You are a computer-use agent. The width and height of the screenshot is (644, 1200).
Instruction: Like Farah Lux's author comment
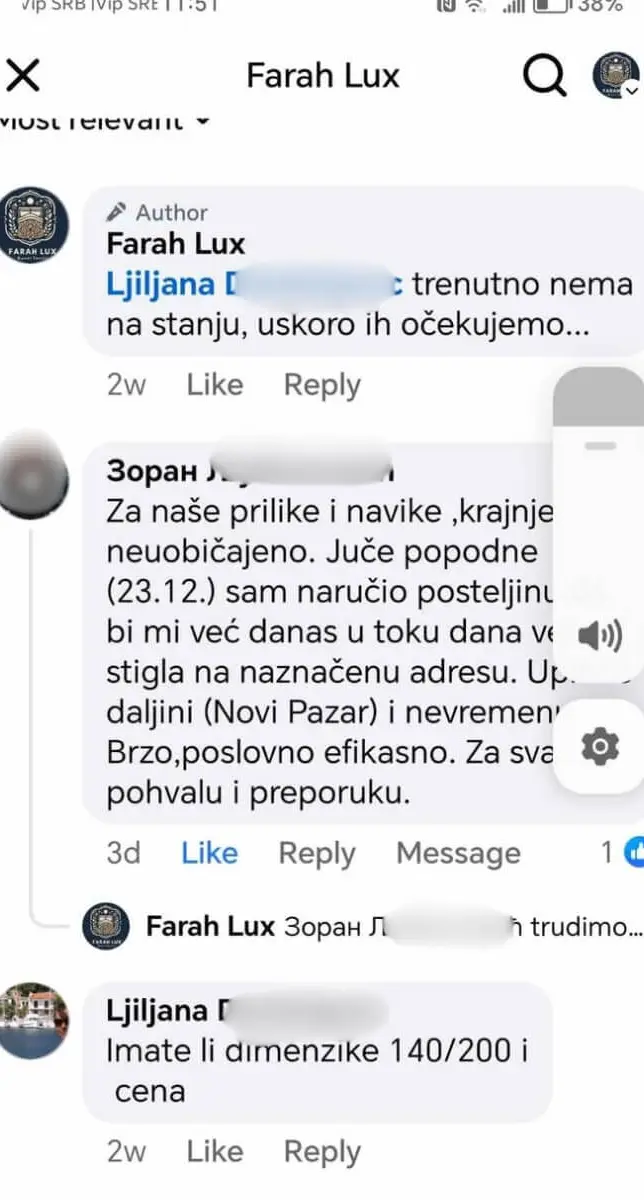coord(214,385)
